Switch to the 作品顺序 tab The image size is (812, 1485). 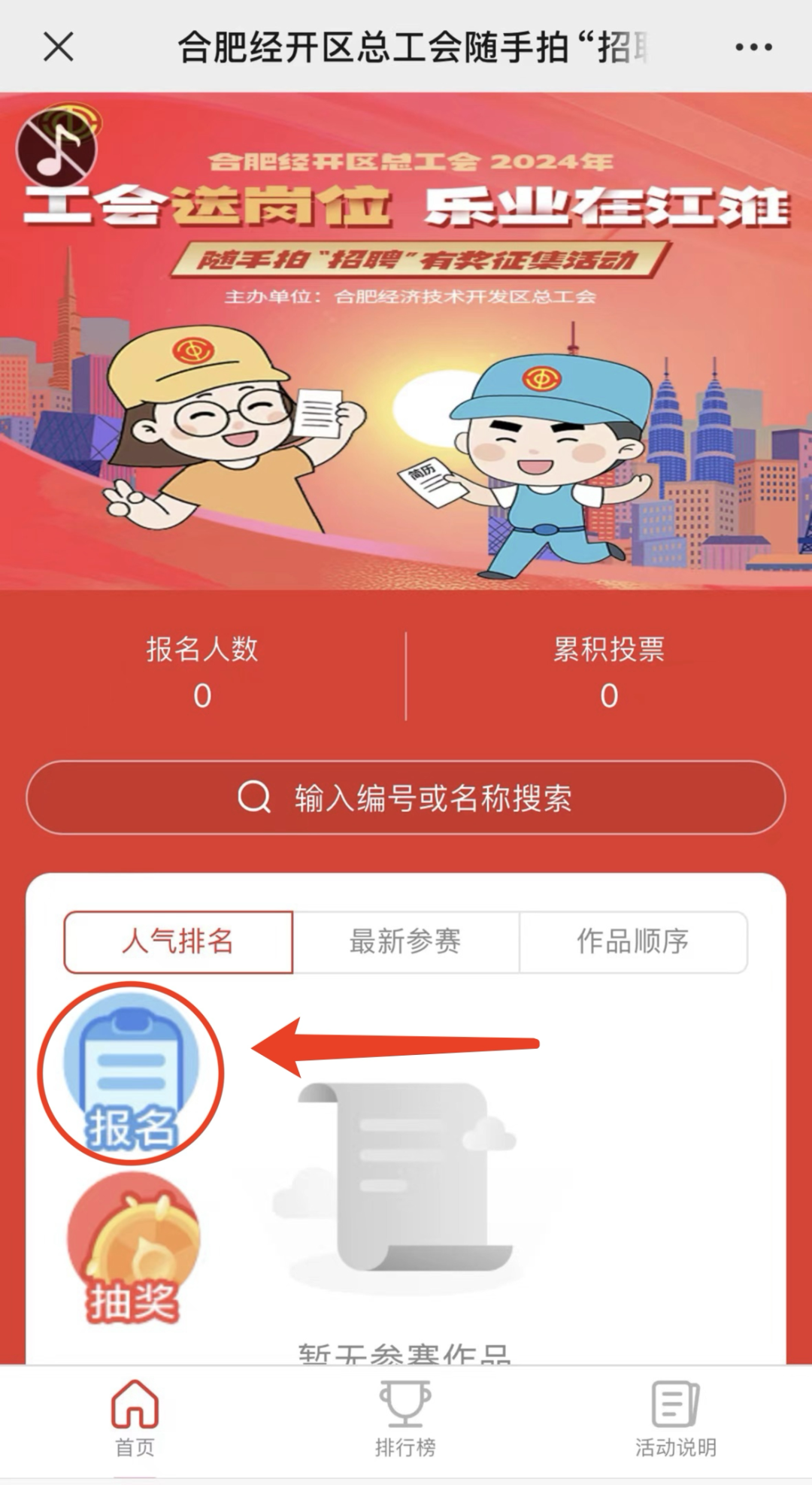[633, 941]
